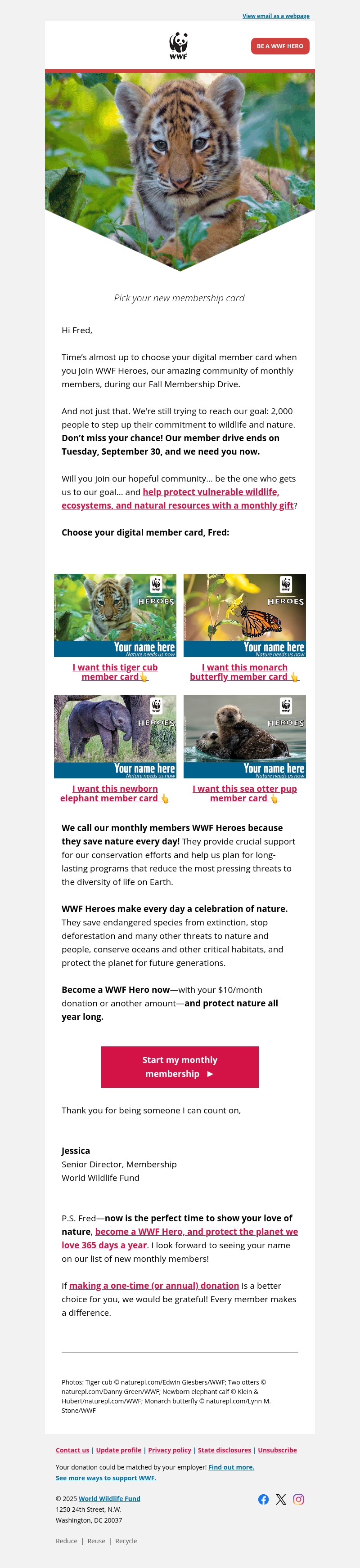The width and height of the screenshot is (360, 1568).
Task: Open View email as a webpage link
Action: click(275, 16)
